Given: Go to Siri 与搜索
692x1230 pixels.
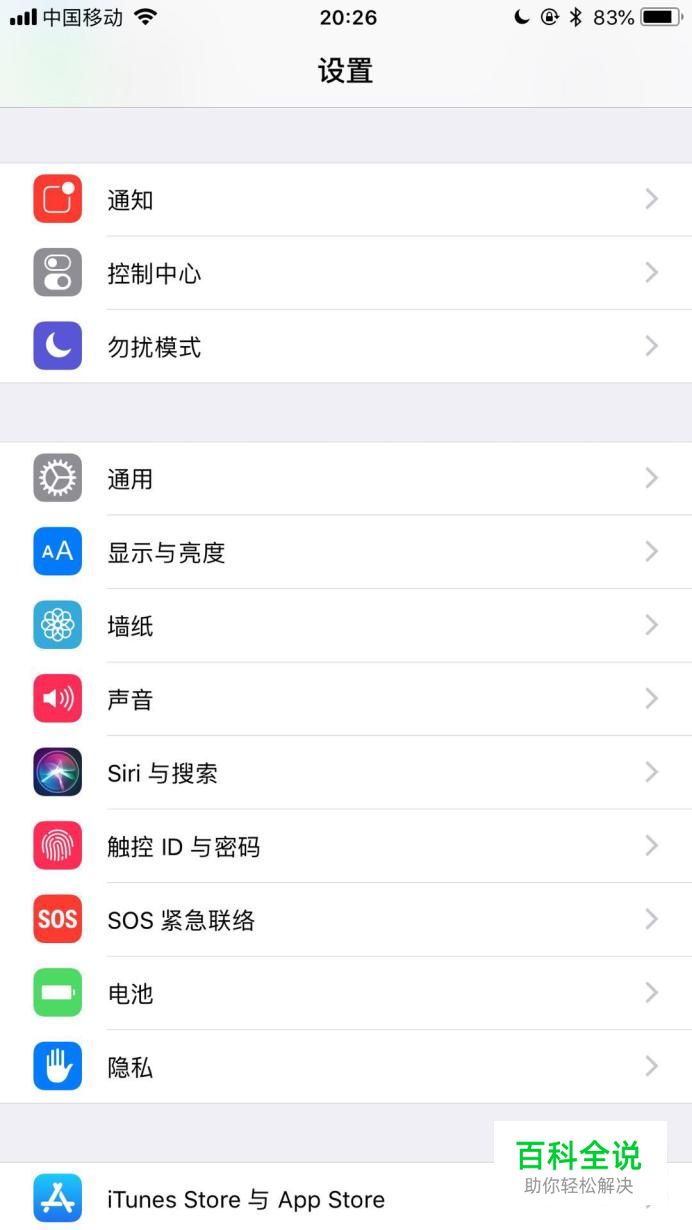Looking at the screenshot, I should tap(345, 773).
